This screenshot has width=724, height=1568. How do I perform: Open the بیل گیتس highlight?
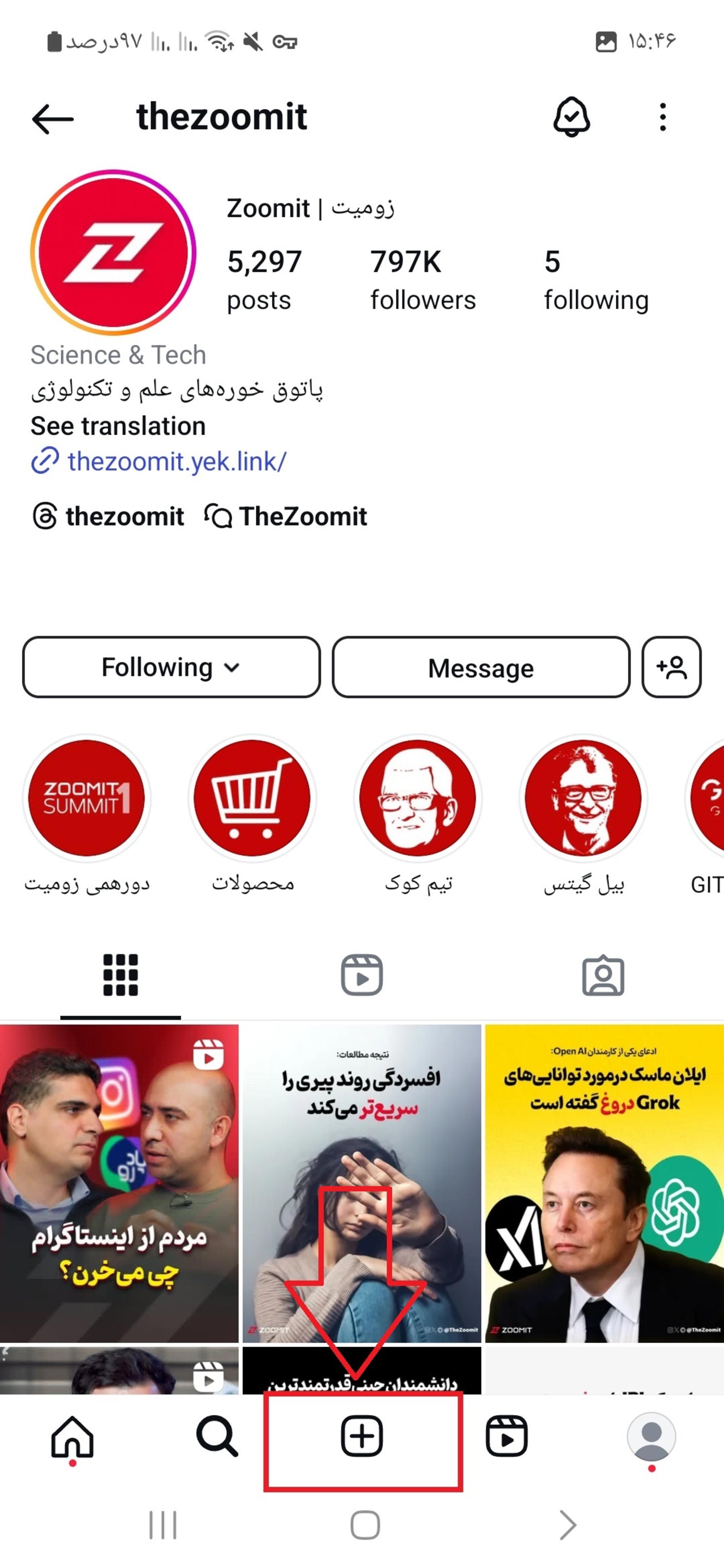pos(583,798)
